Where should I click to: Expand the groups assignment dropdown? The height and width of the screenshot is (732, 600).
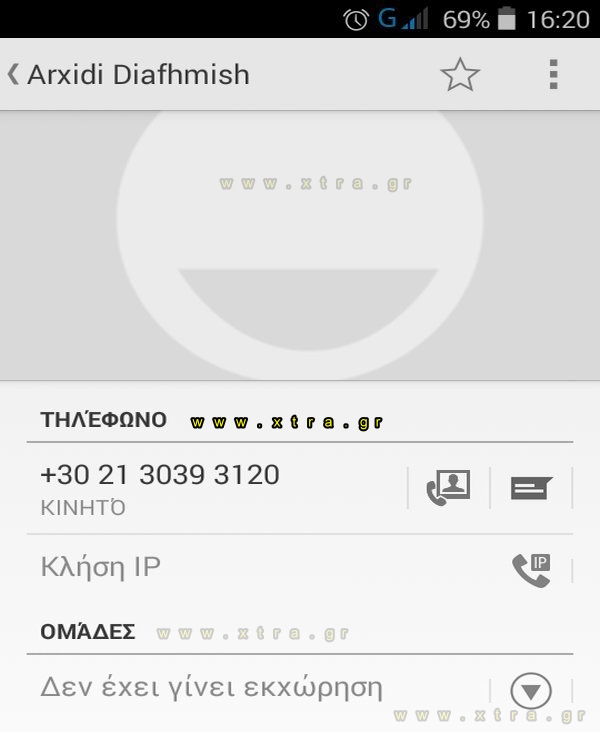click(531, 691)
